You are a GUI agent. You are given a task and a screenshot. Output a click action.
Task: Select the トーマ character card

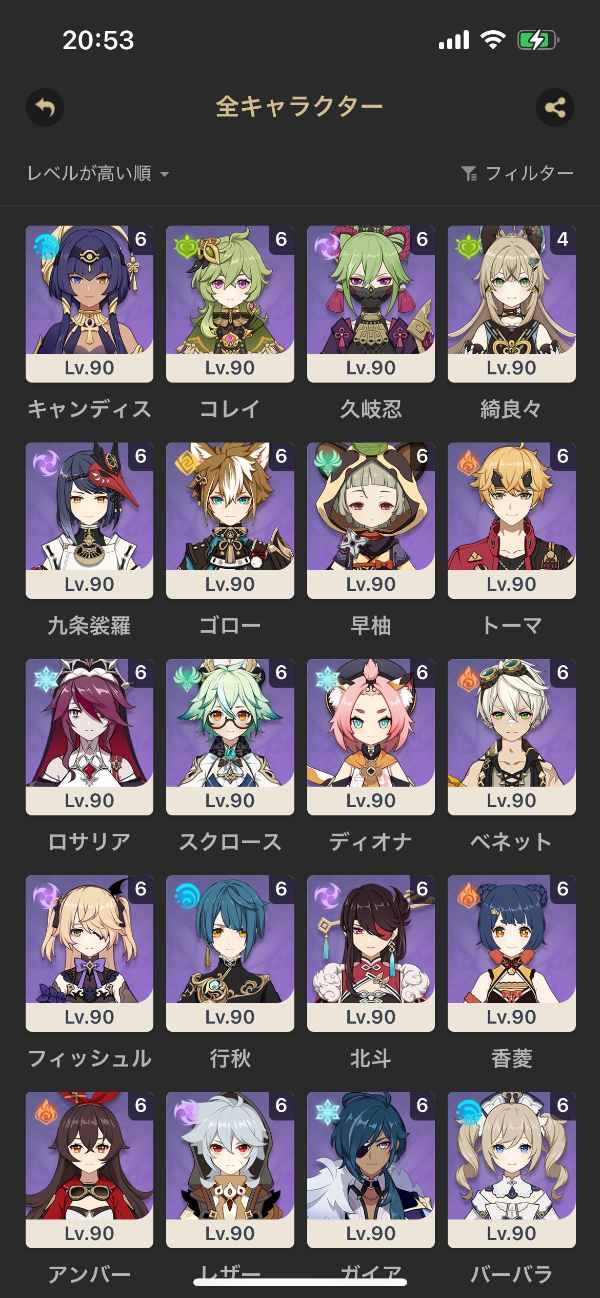[x=512, y=521]
